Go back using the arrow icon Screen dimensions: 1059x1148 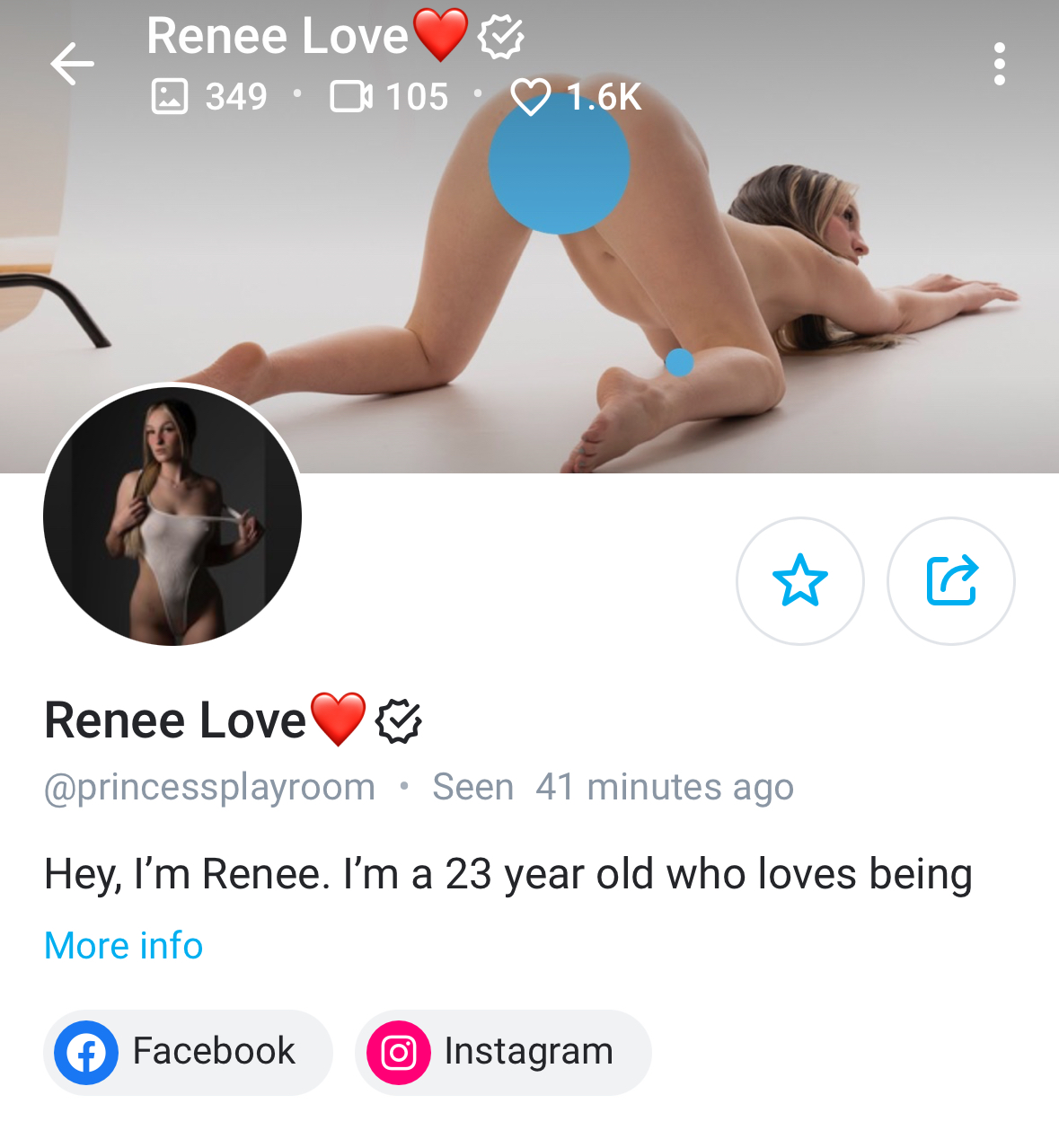[x=72, y=64]
